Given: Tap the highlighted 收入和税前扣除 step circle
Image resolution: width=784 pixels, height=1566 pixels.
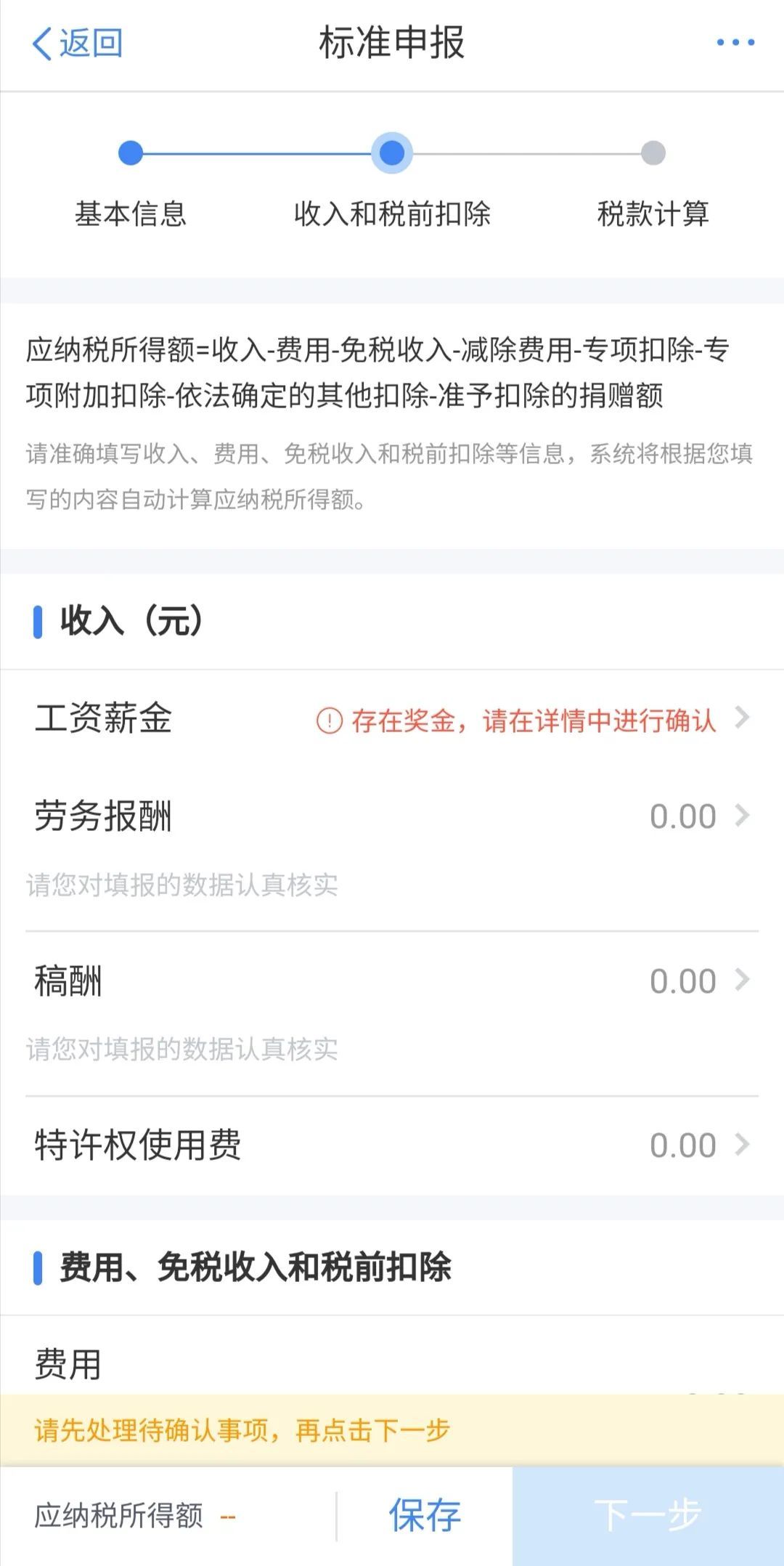Looking at the screenshot, I should coord(392,153).
